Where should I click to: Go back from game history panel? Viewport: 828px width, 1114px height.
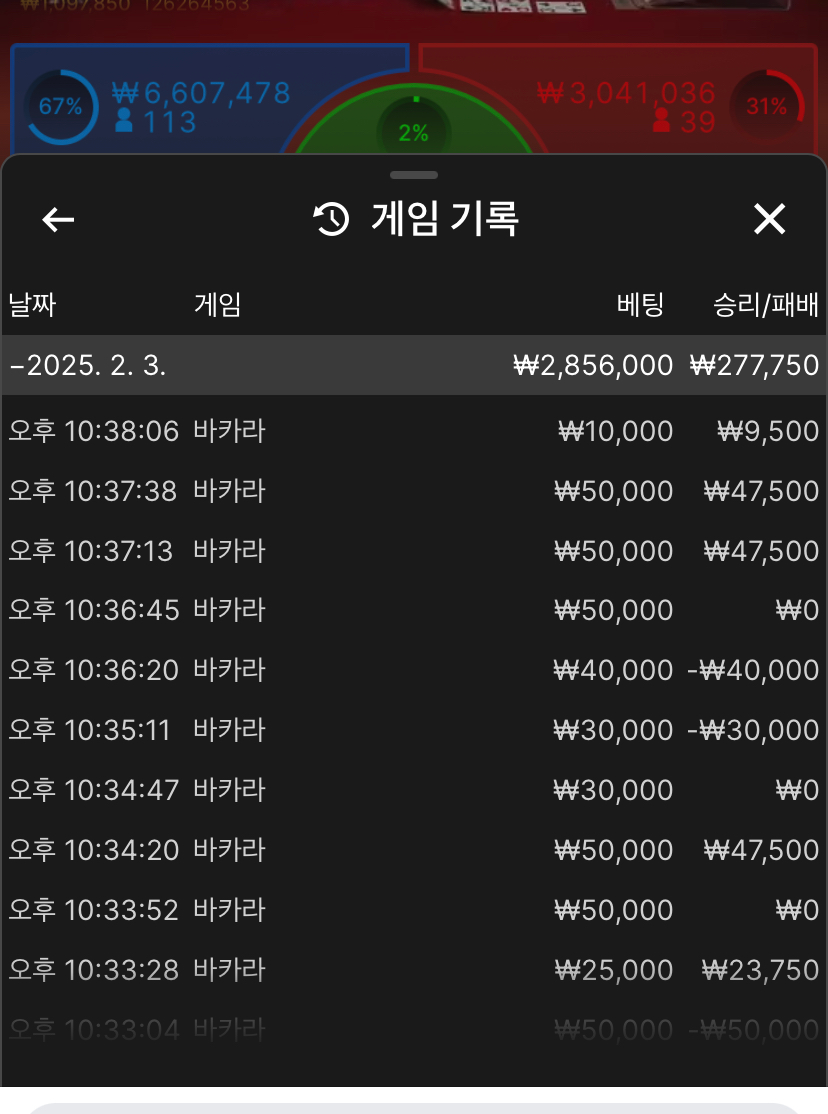pos(58,220)
